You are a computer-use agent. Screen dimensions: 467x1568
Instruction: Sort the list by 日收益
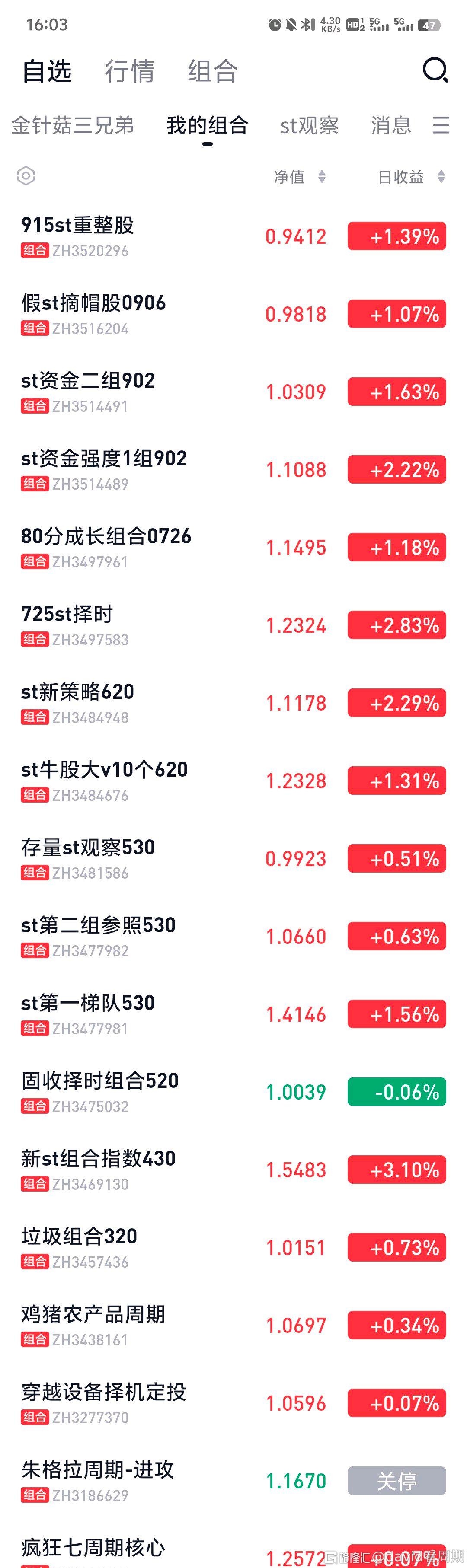[x=411, y=176]
